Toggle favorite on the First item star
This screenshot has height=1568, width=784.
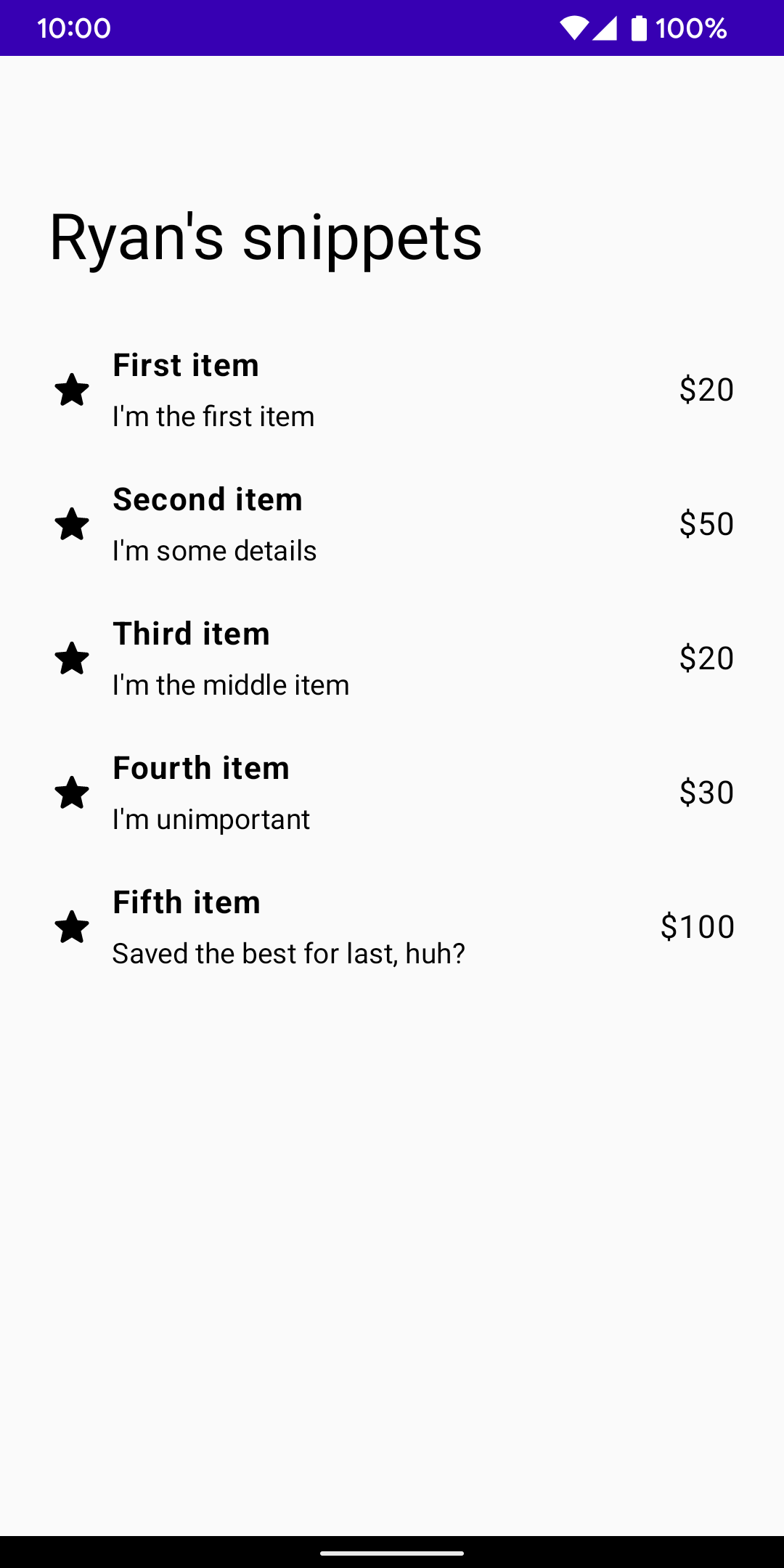coord(71,390)
